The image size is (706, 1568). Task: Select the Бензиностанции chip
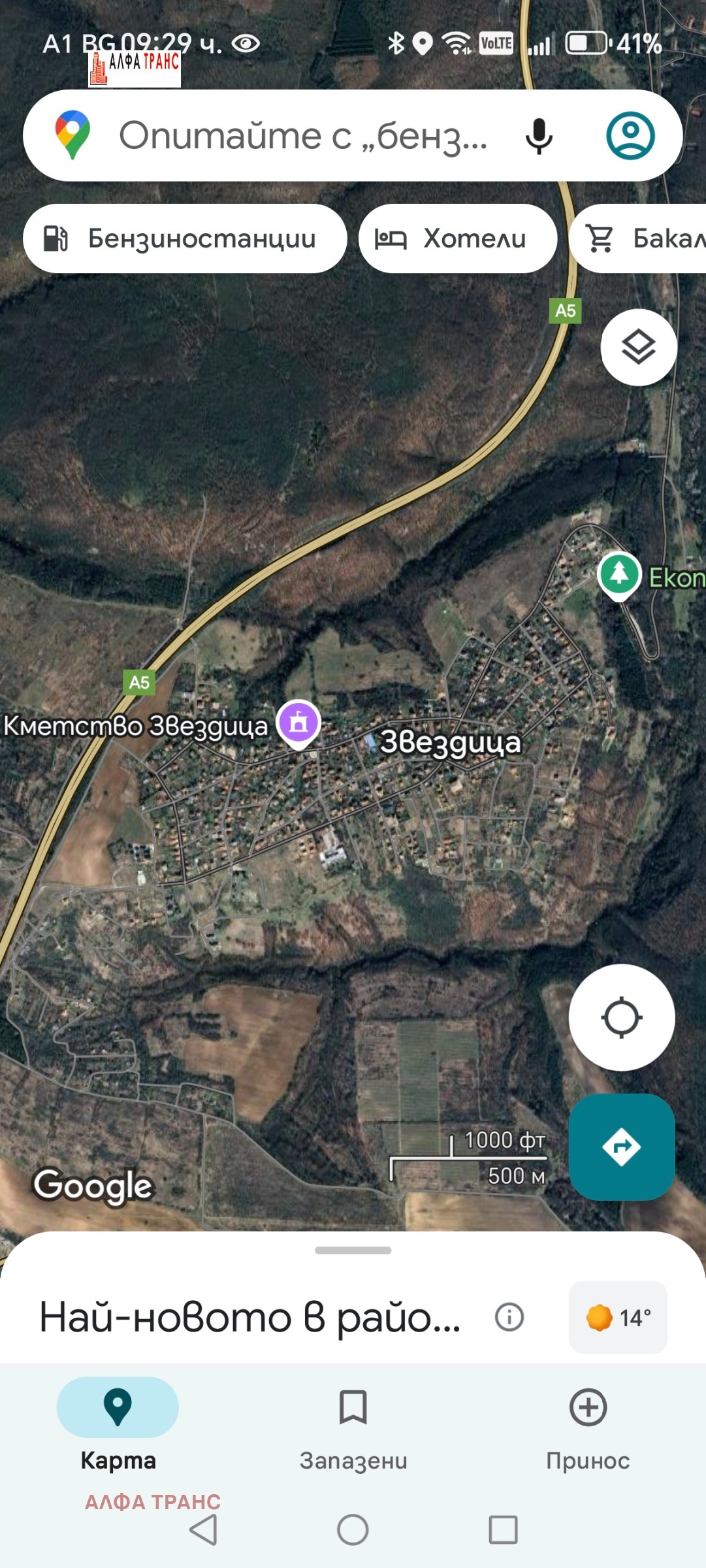pyautogui.click(x=185, y=239)
